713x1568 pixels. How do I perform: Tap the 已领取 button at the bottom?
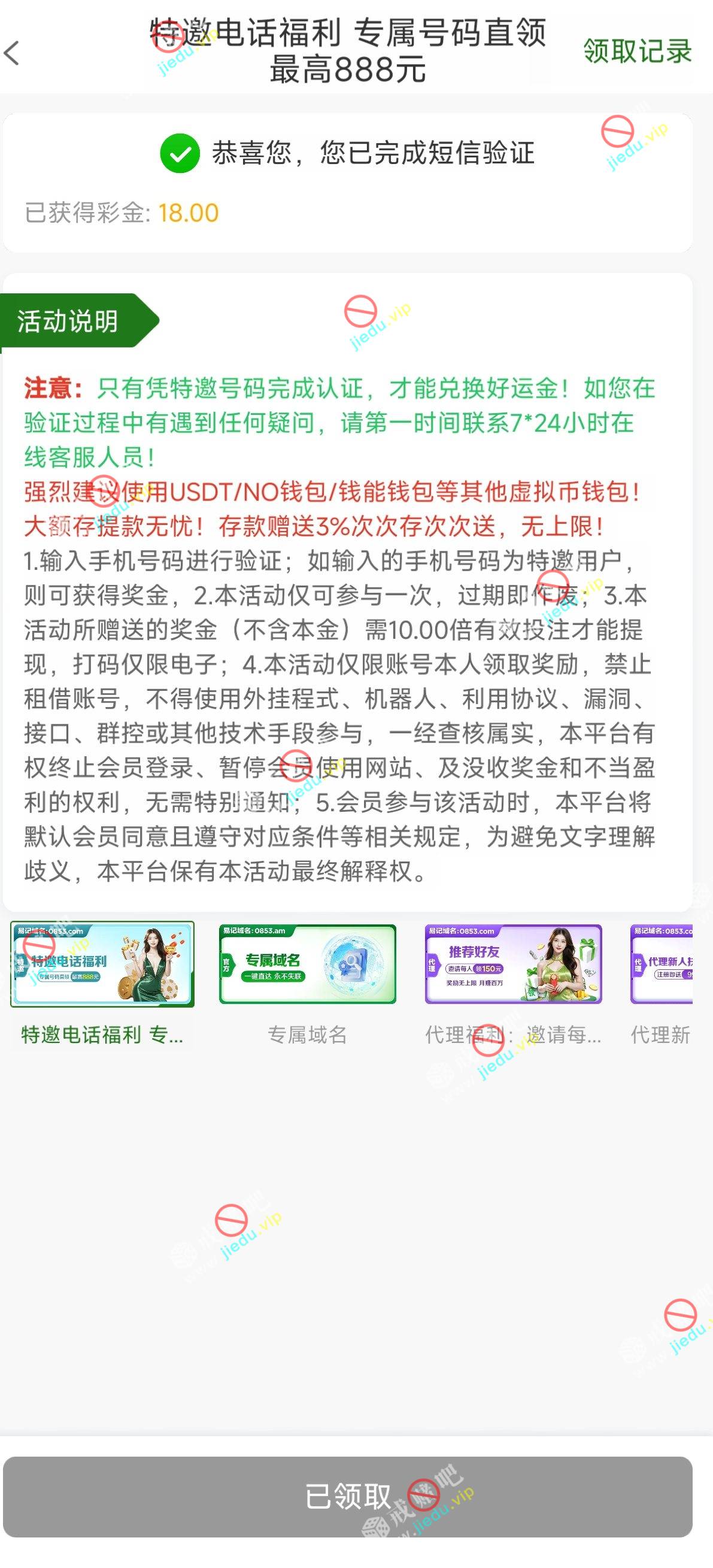[x=348, y=1497]
